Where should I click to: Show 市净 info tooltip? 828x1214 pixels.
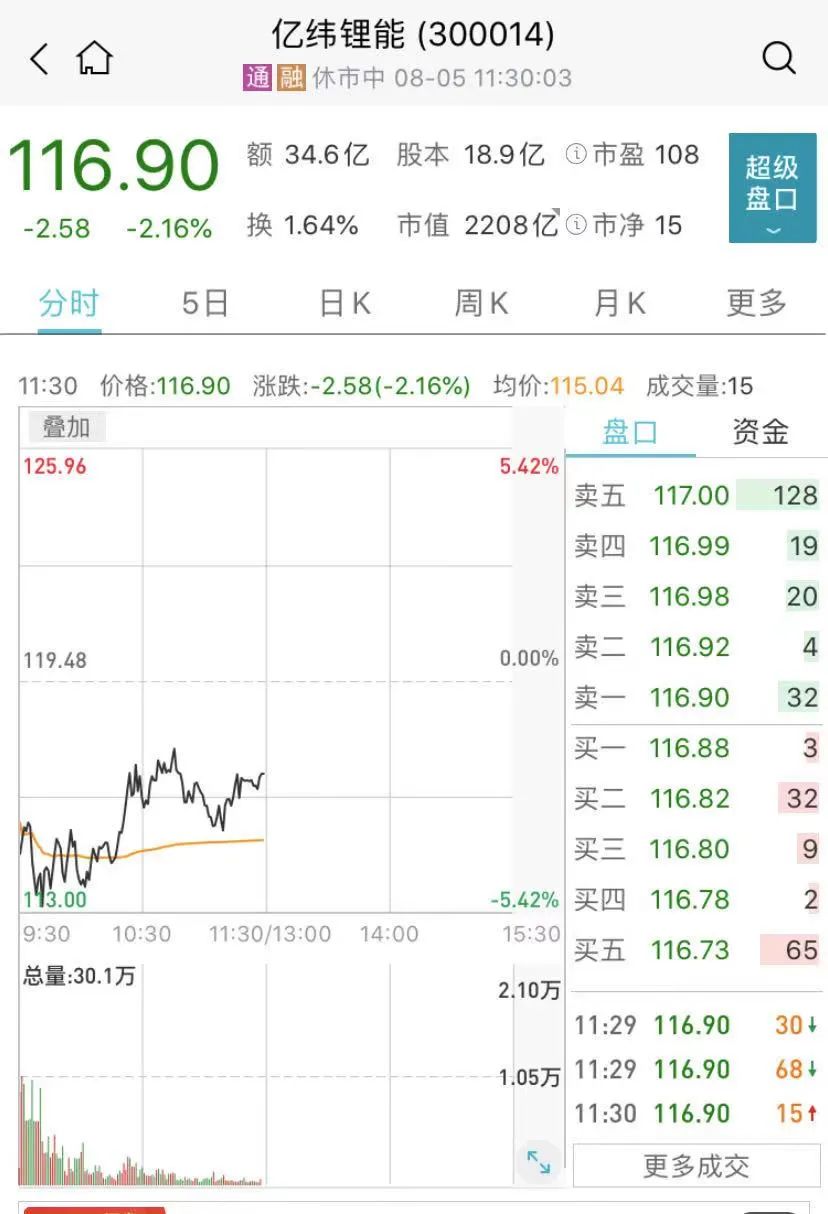pos(575,225)
